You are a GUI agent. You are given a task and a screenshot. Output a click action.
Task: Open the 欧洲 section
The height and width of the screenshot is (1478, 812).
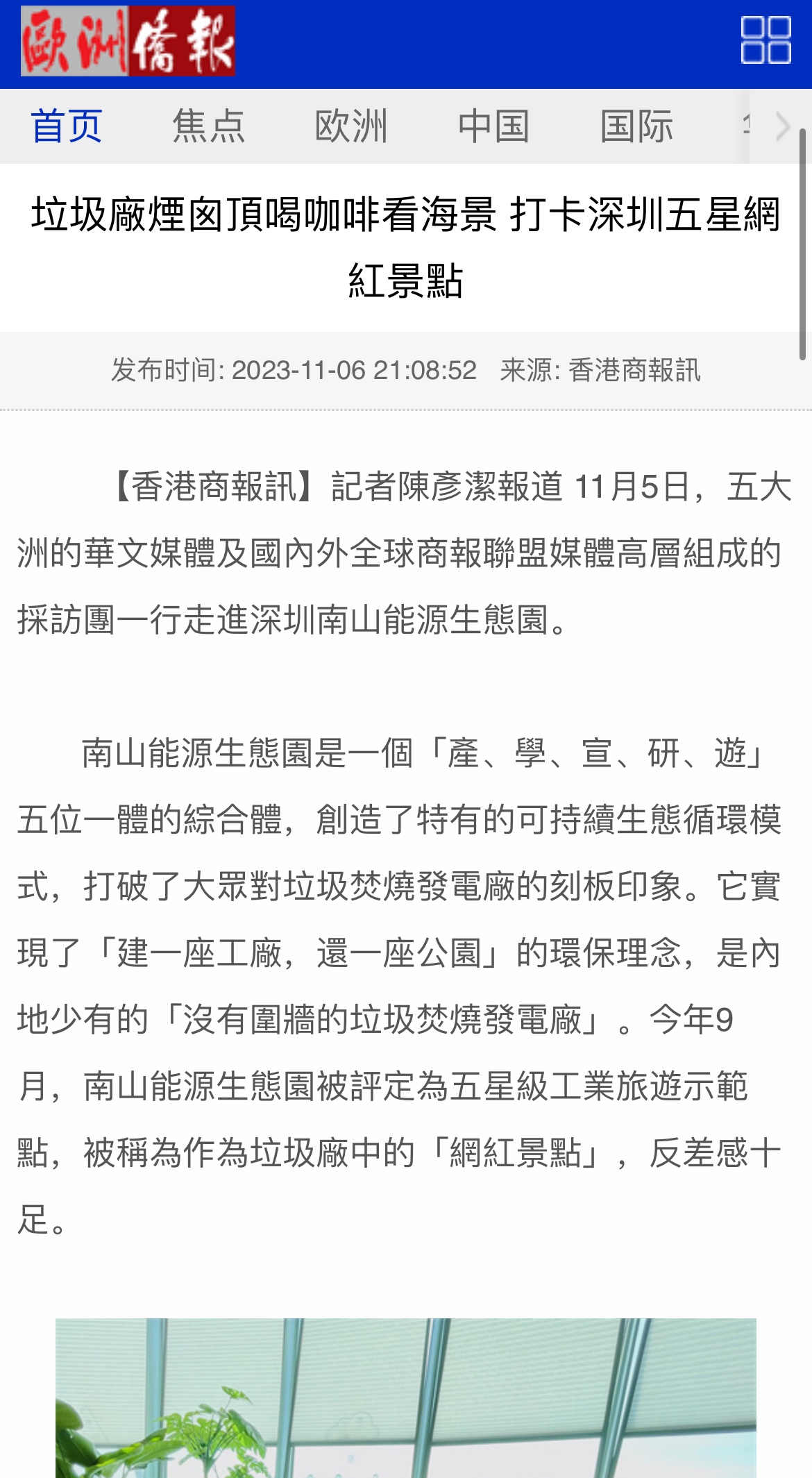pyautogui.click(x=351, y=126)
